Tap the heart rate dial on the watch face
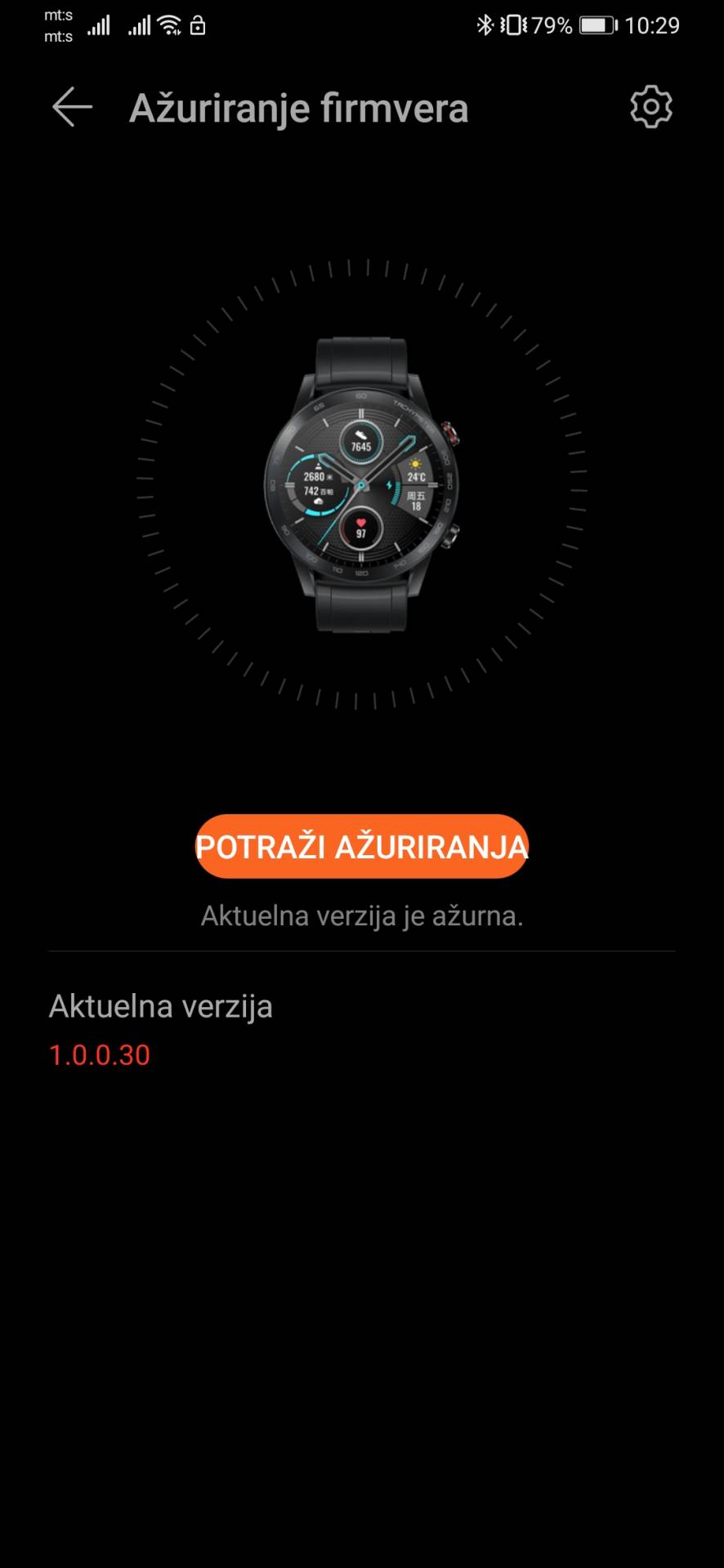 coord(360,527)
